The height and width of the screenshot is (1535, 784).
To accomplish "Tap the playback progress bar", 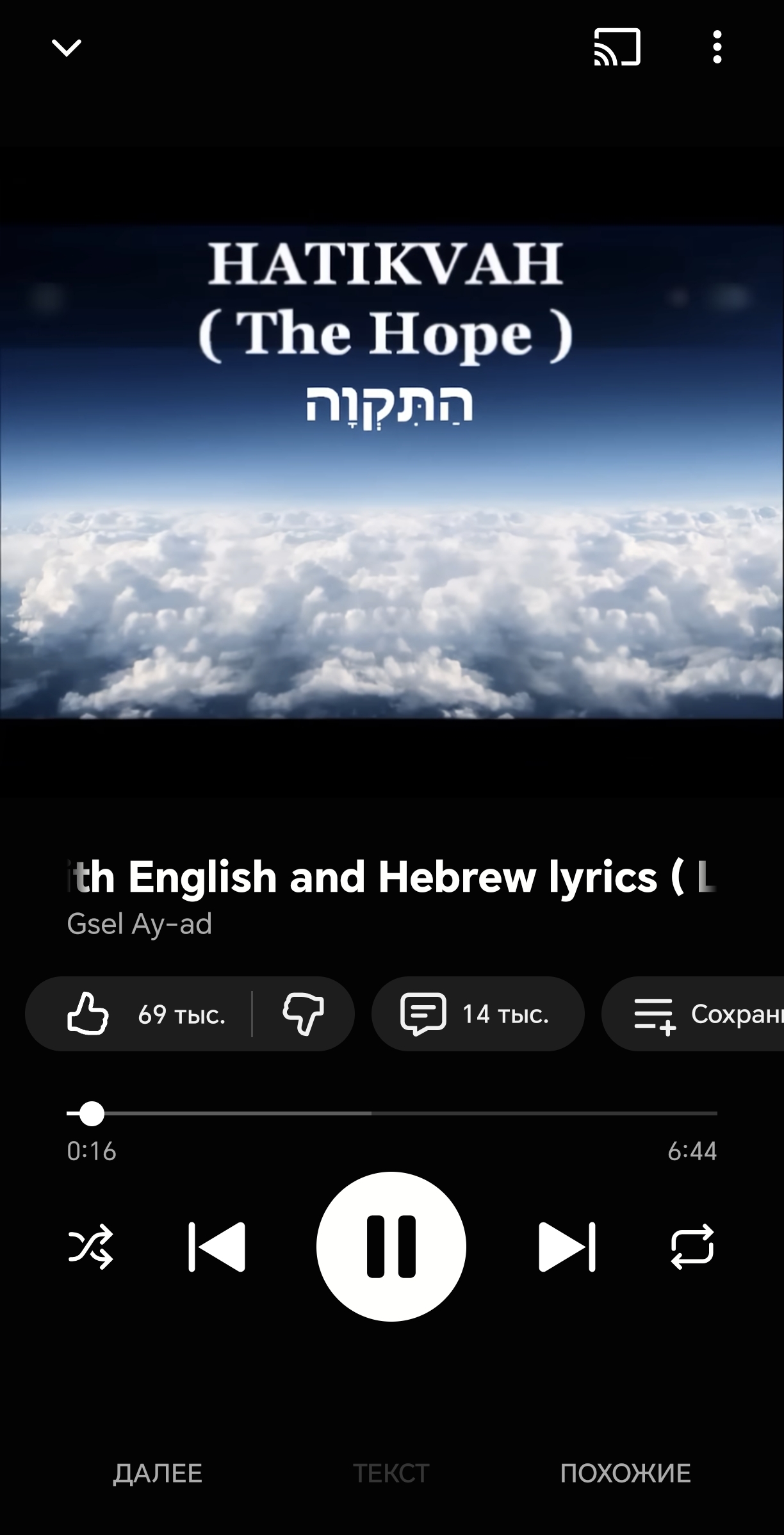I will [391, 1114].
